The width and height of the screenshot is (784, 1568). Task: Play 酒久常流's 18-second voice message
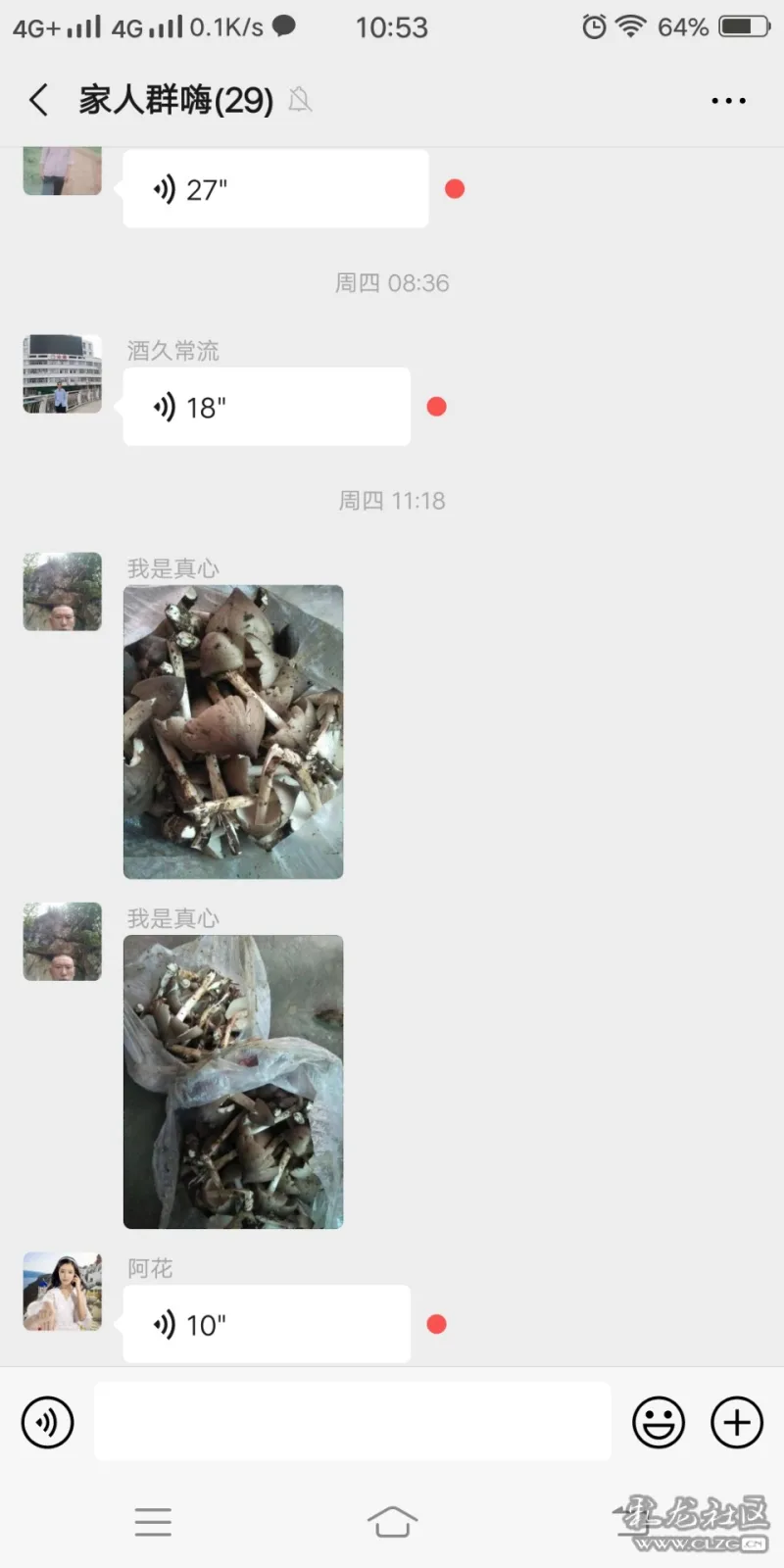point(267,407)
